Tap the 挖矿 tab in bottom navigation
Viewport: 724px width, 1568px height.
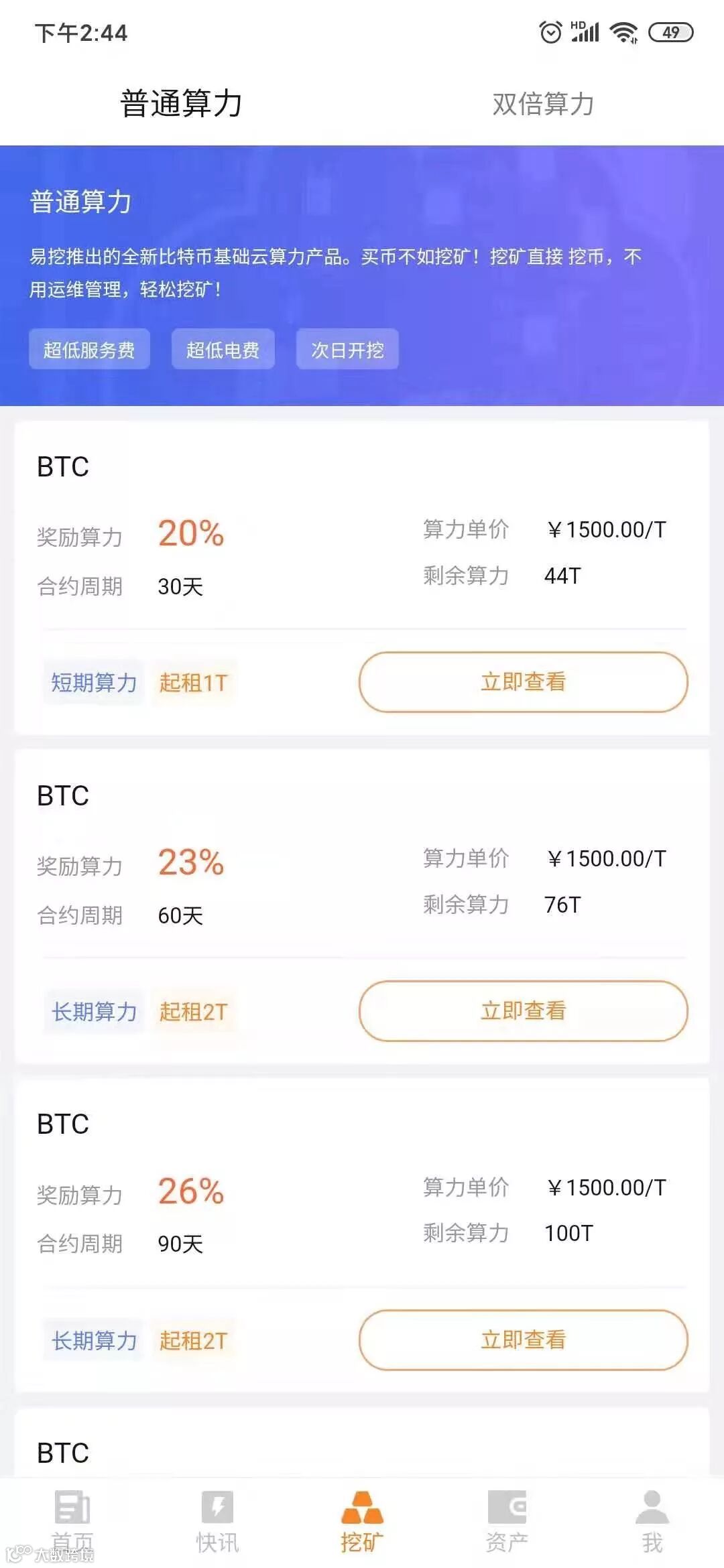[362, 1522]
